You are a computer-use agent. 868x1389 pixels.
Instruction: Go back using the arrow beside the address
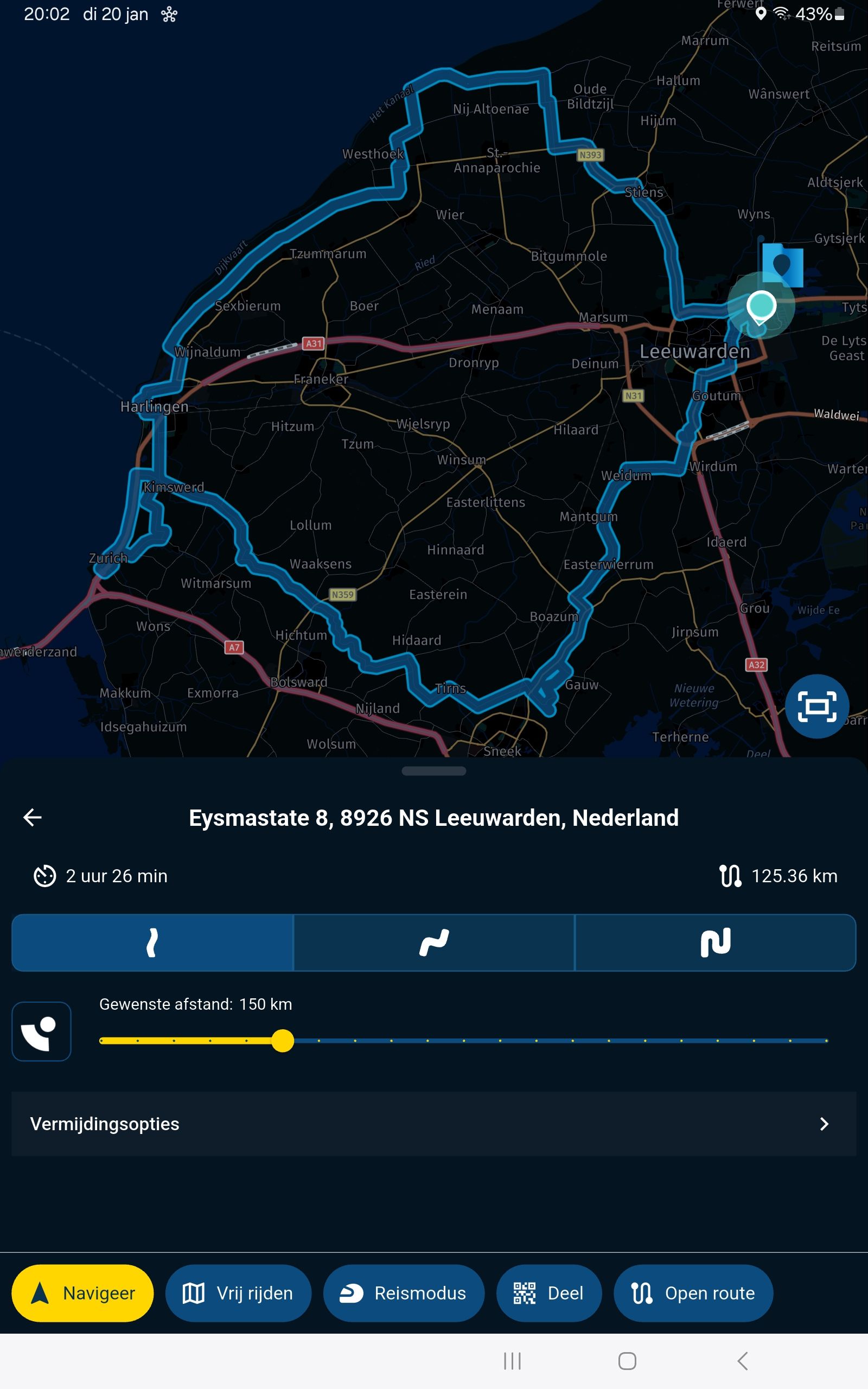pyautogui.click(x=32, y=817)
